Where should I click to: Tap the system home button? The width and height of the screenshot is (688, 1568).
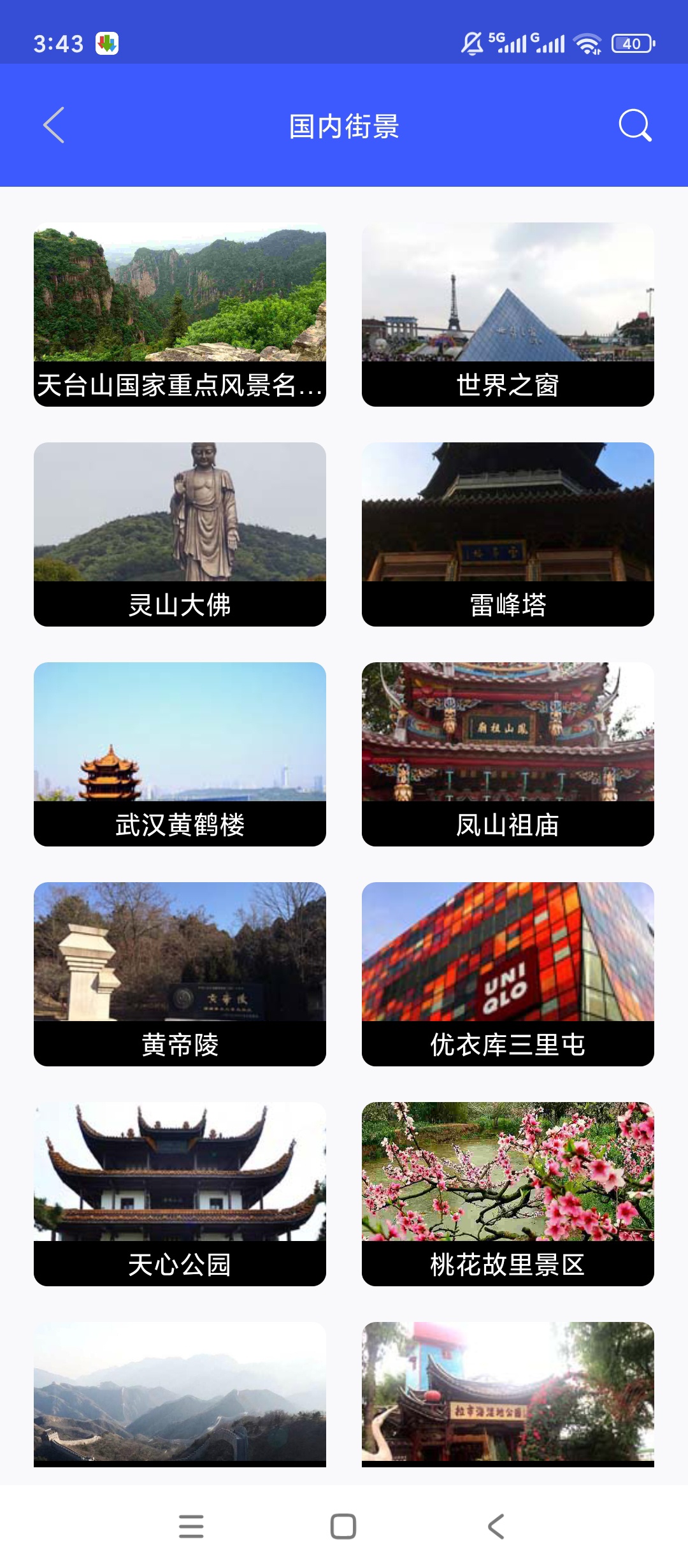[x=343, y=1527]
